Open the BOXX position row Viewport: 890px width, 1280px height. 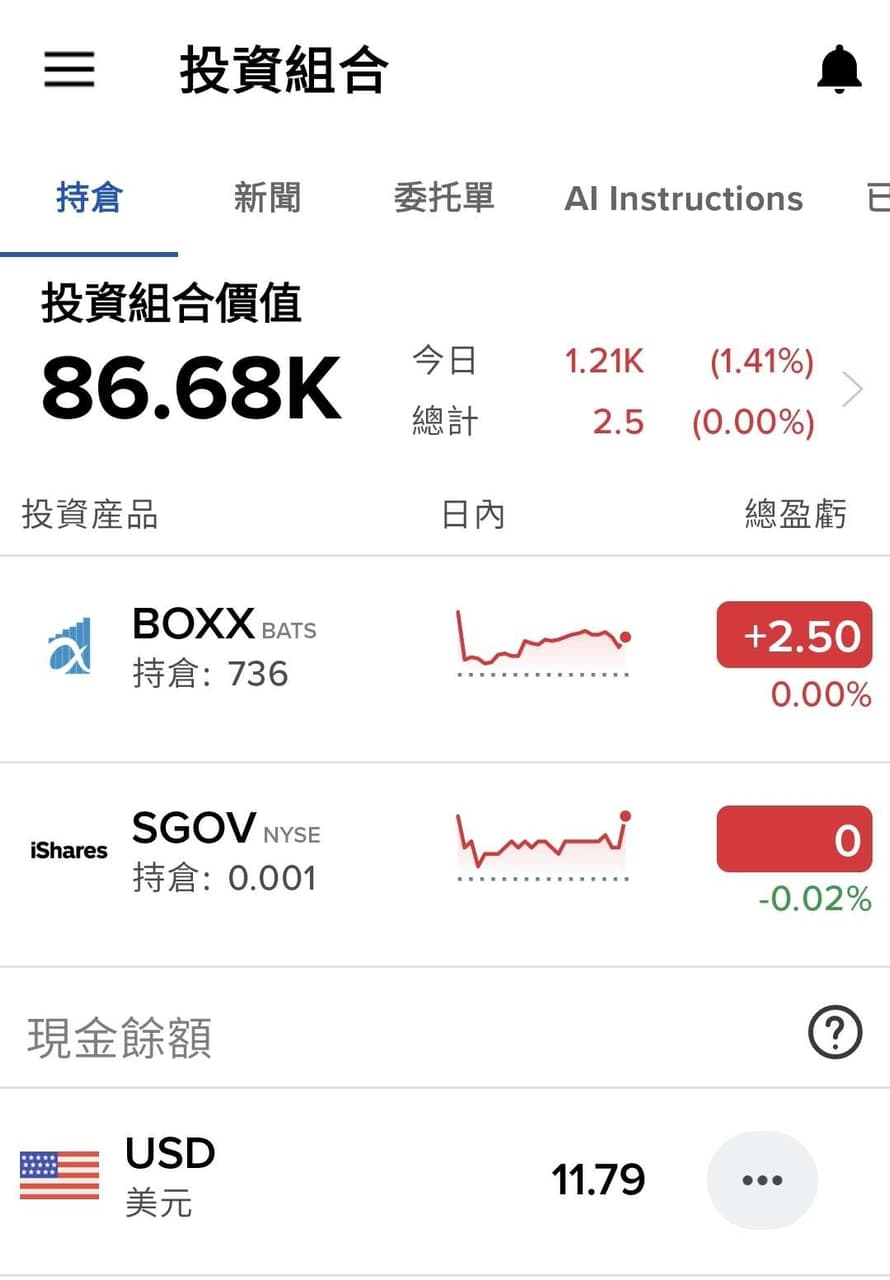[445, 659]
